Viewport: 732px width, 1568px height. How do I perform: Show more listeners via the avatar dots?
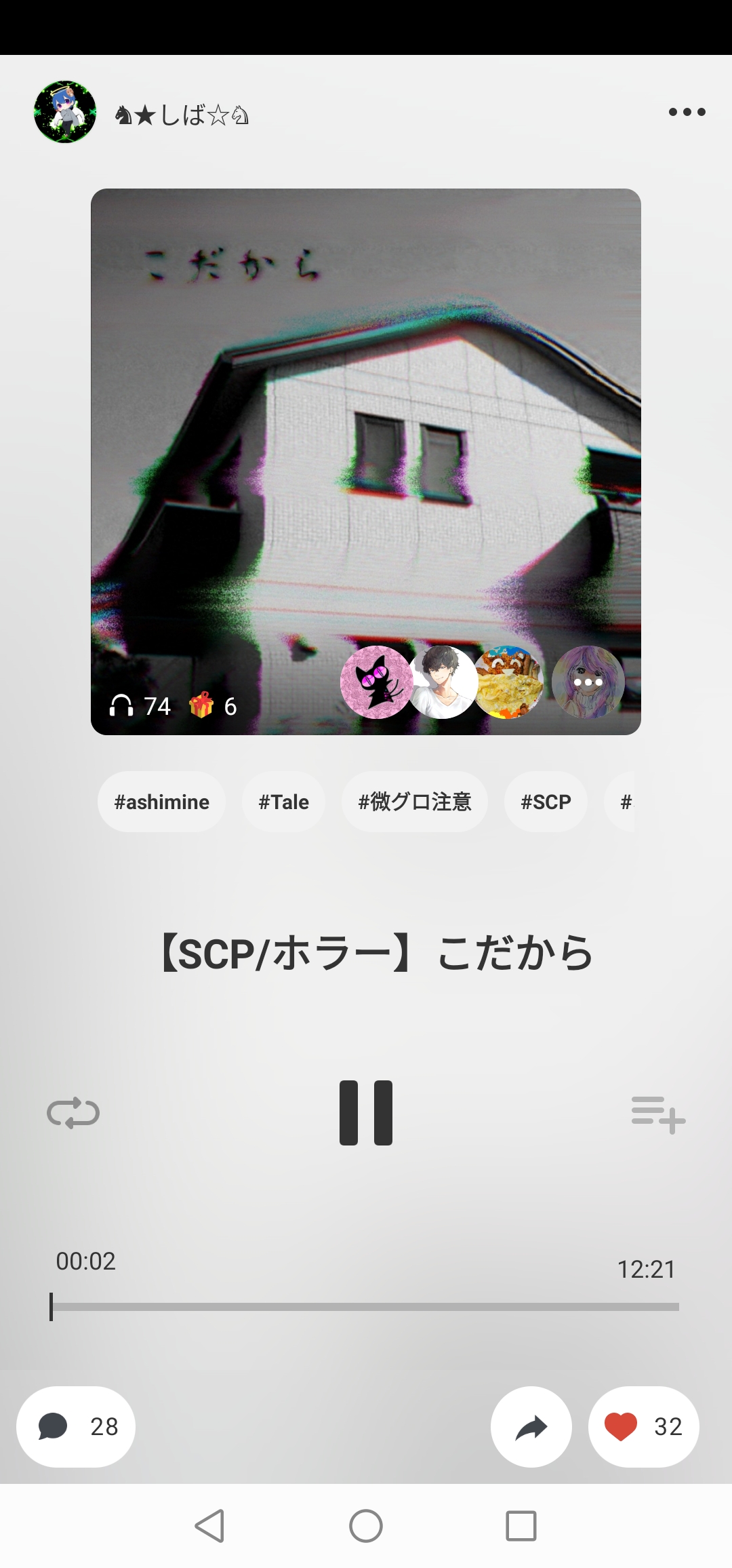(588, 682)
